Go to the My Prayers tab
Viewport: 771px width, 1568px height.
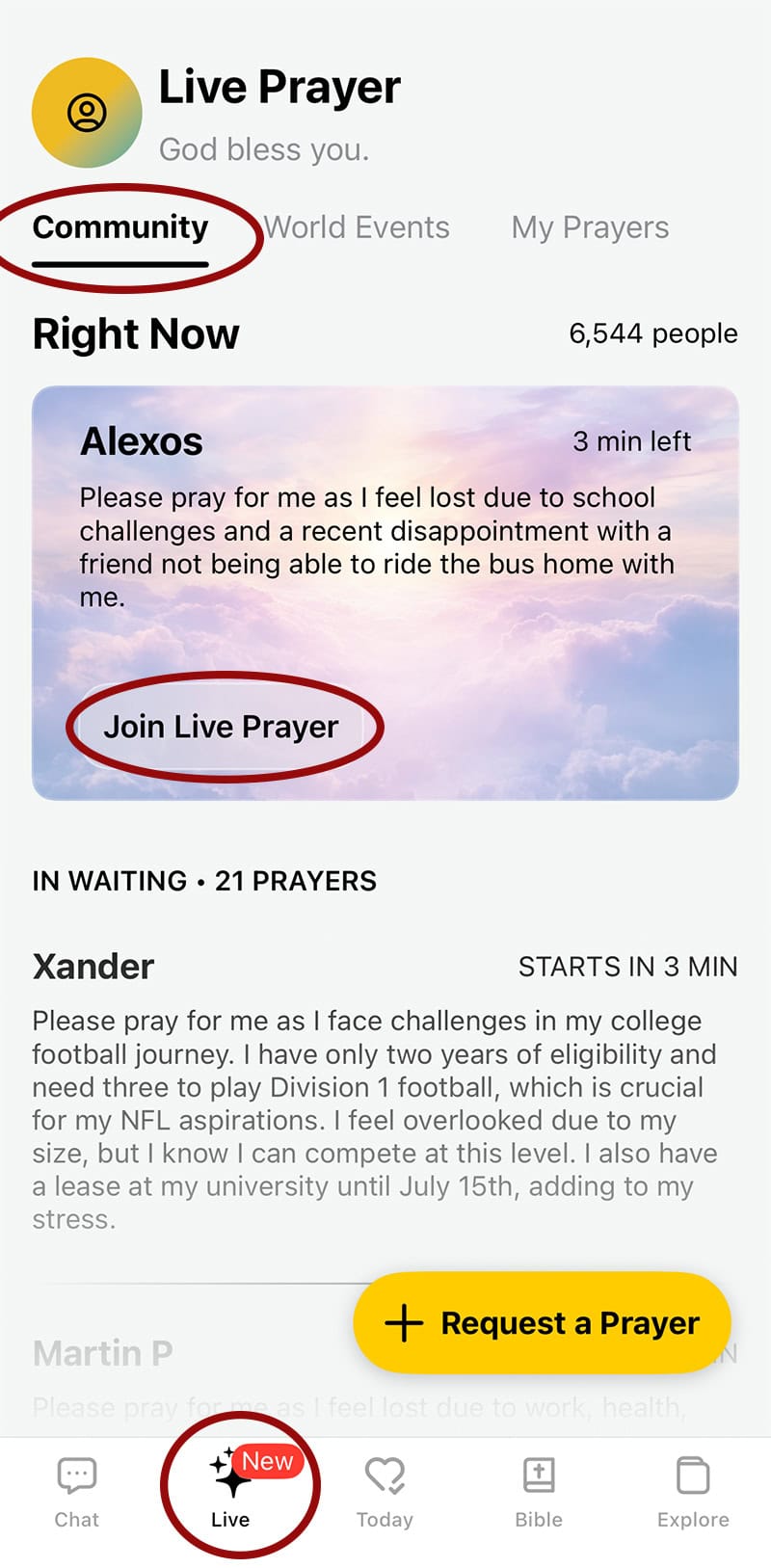tap(590, 228)
